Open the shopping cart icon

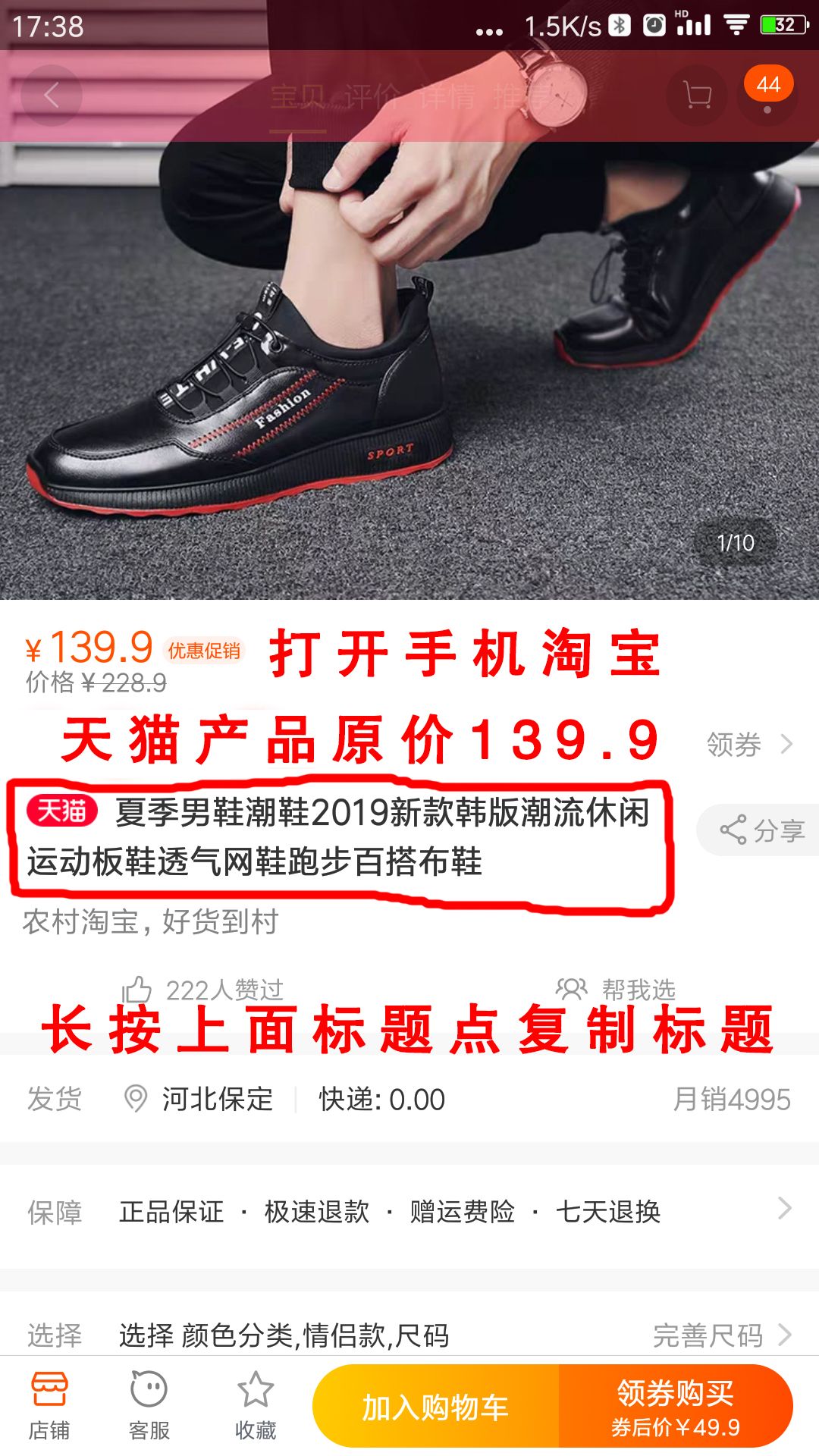696,96
